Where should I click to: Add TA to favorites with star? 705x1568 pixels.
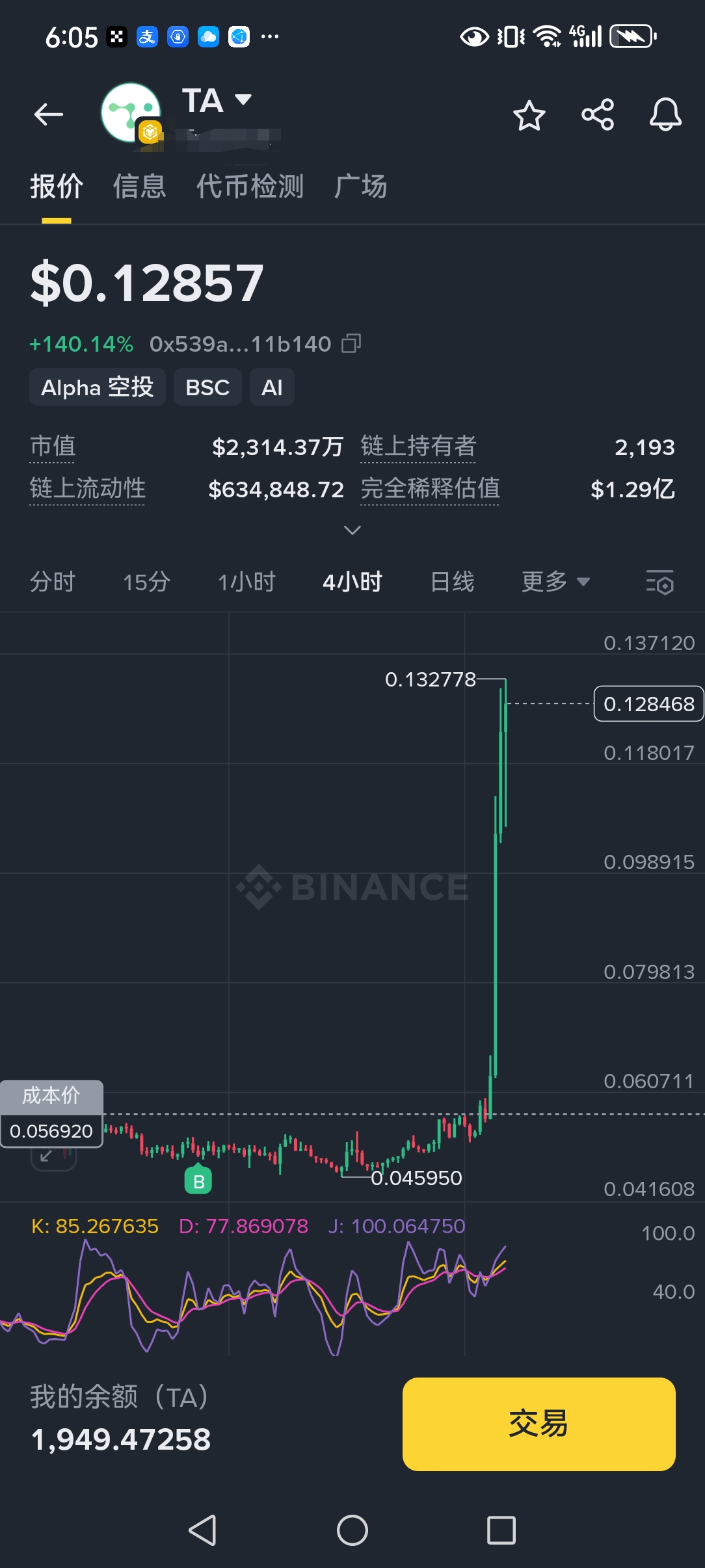529,116
